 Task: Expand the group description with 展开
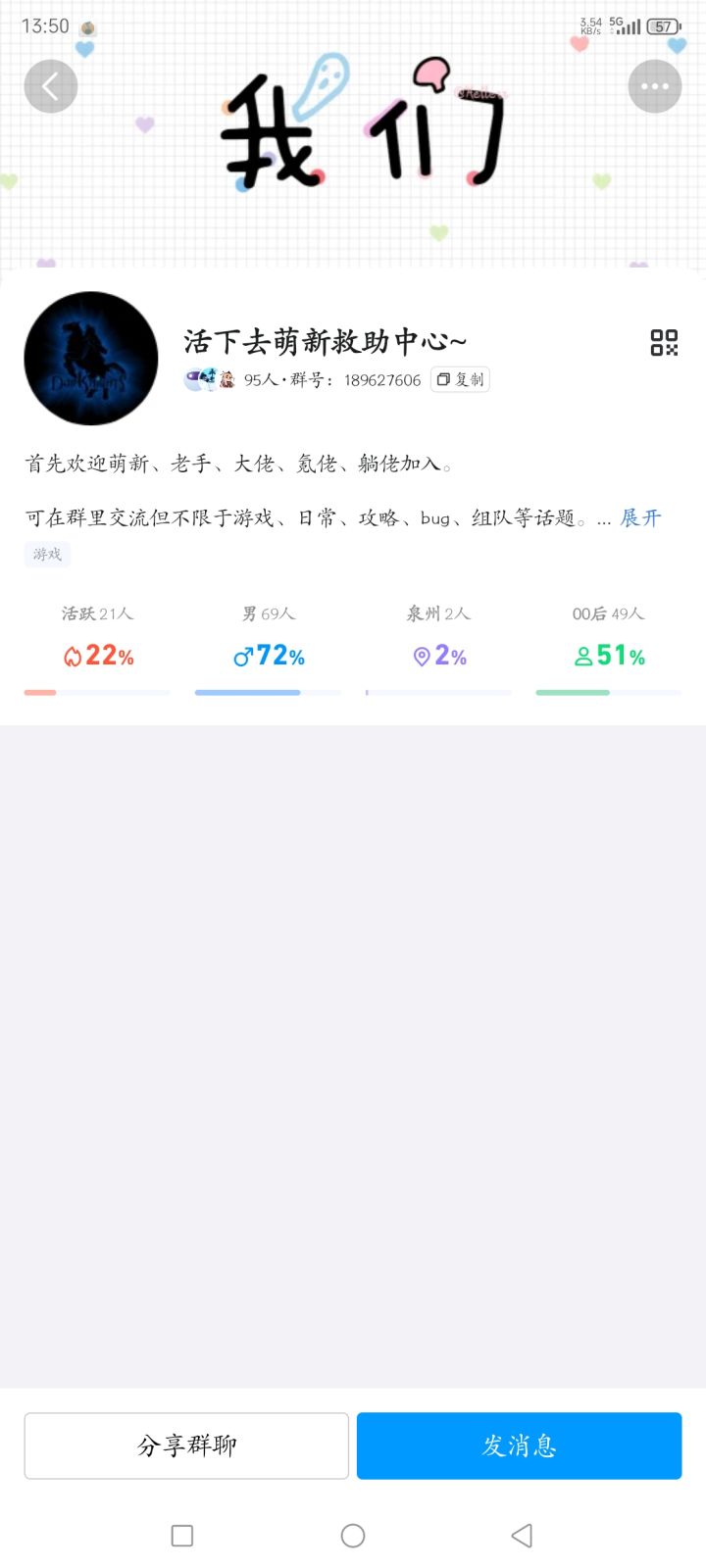640,517
